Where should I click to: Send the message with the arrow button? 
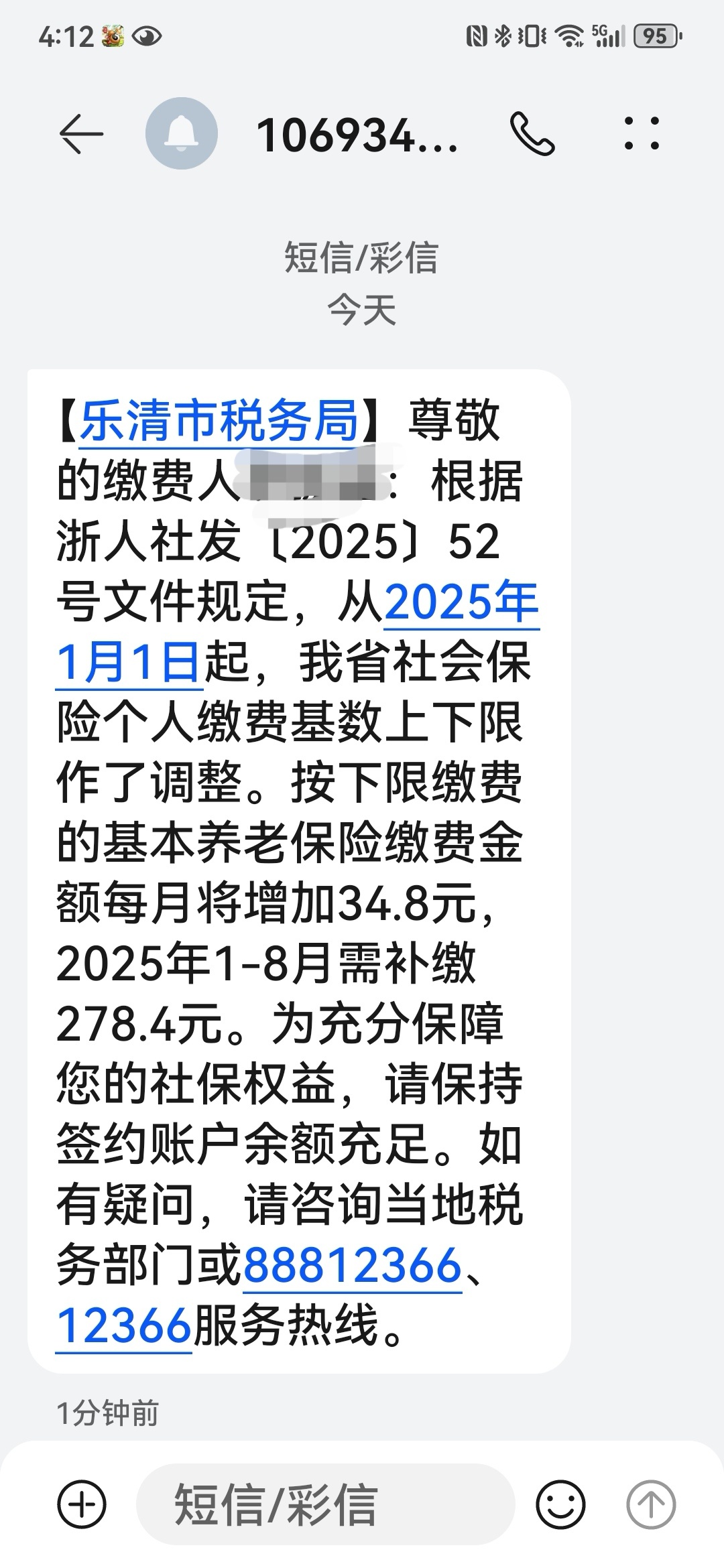click(x=650, y=1504)
